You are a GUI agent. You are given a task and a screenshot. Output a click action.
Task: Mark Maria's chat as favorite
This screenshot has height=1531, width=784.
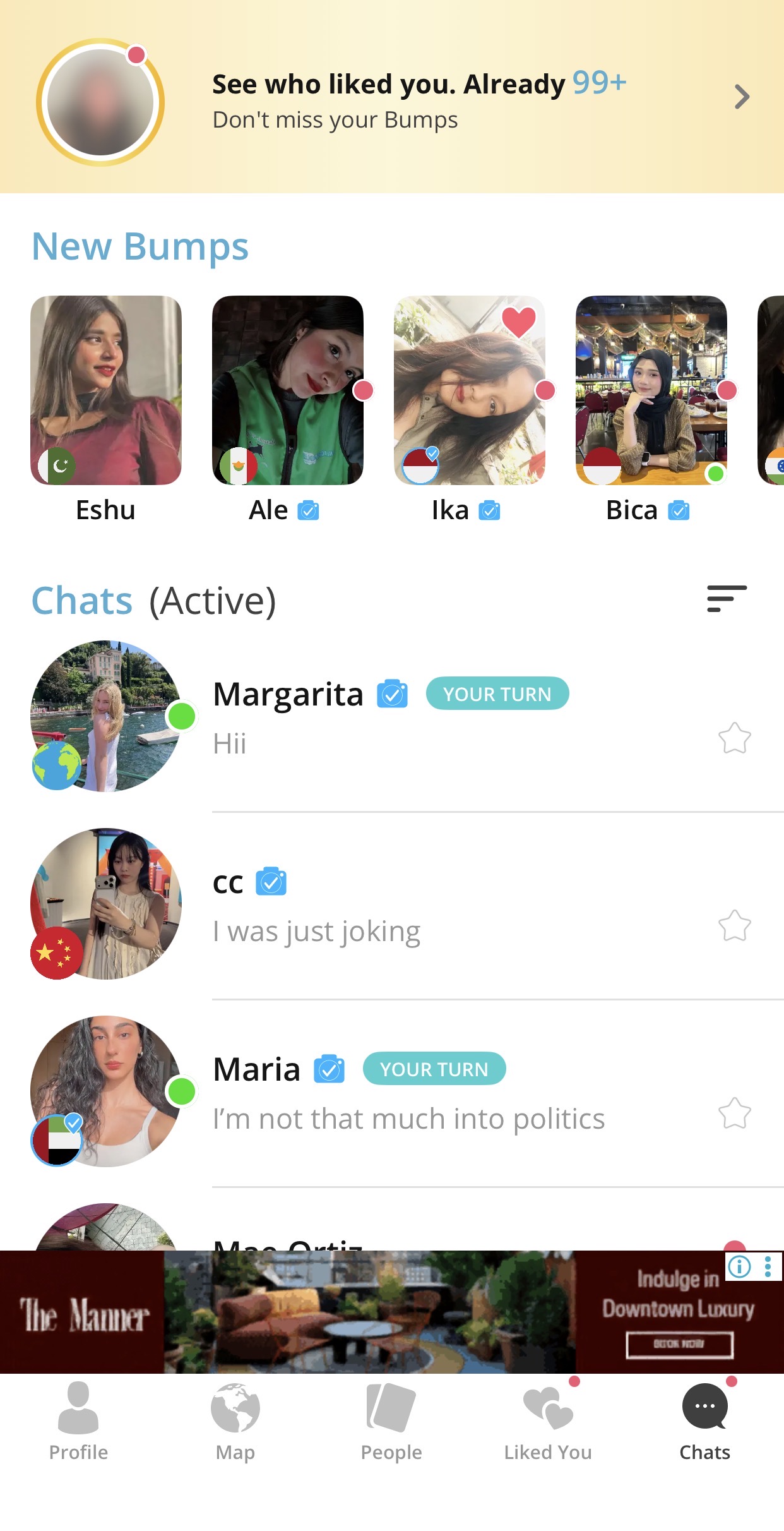pos(735,1113)
